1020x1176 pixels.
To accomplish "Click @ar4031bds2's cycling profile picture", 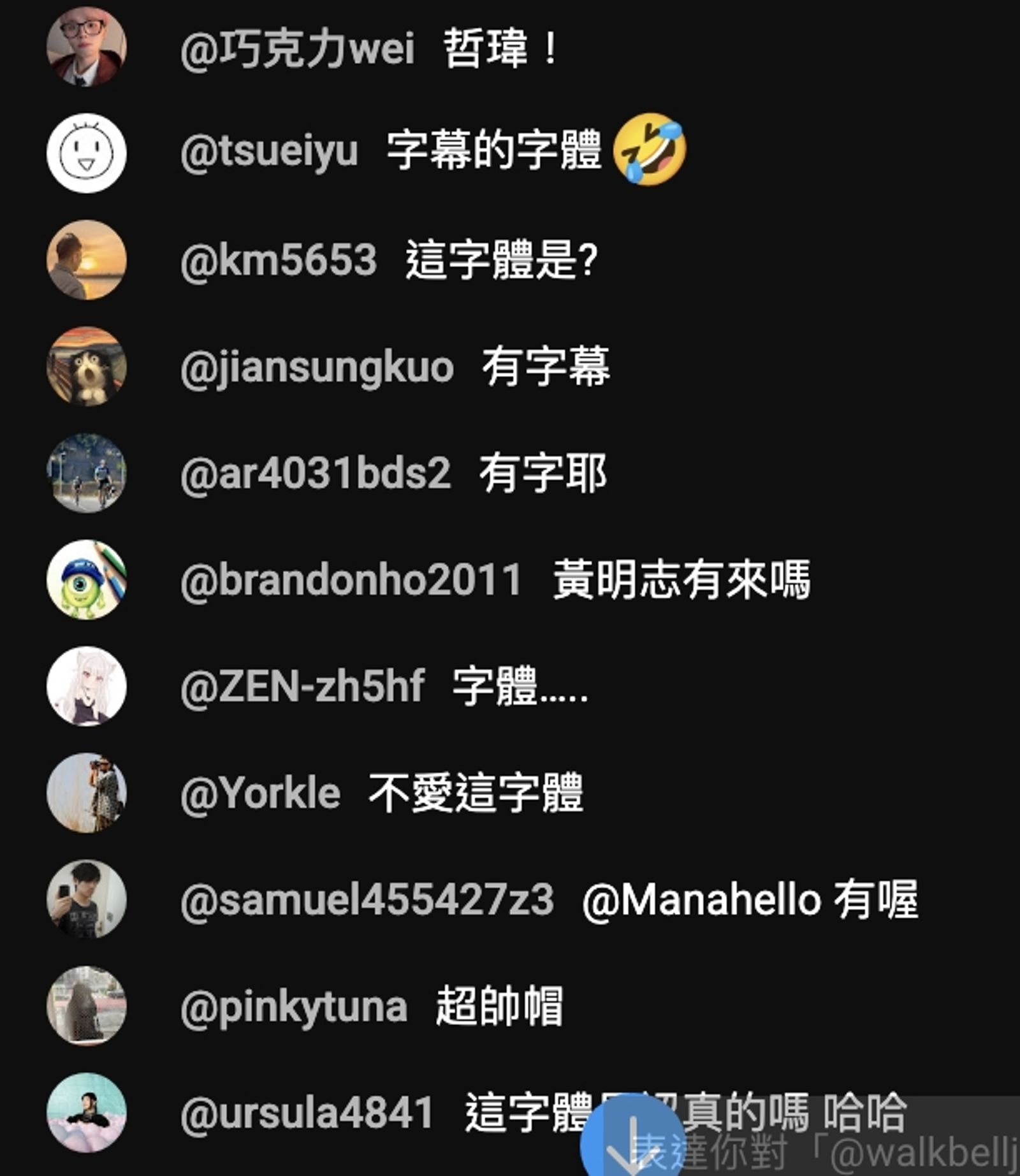I will (85, 474).
